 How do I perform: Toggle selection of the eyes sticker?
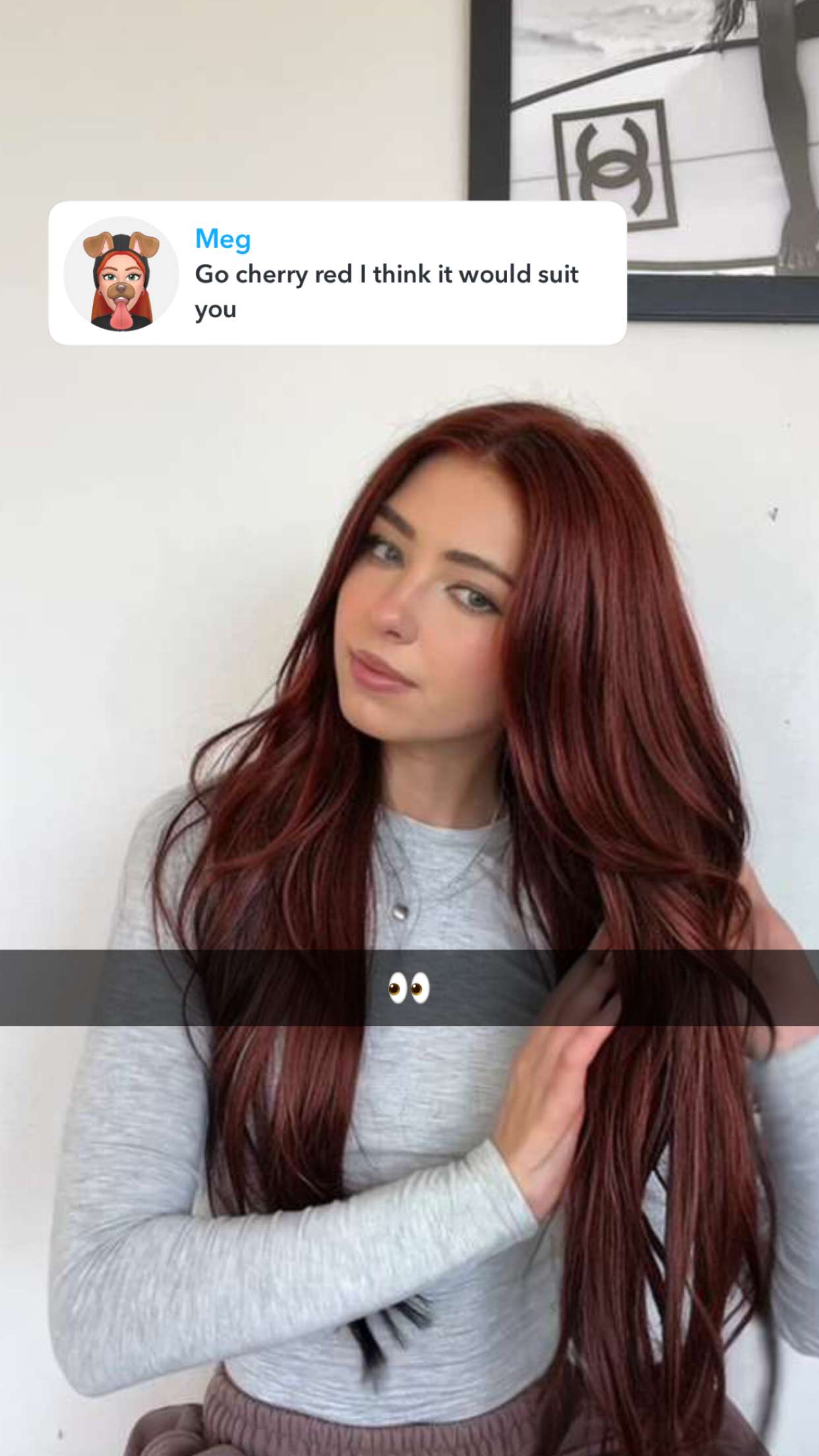(x=409, y=989)
